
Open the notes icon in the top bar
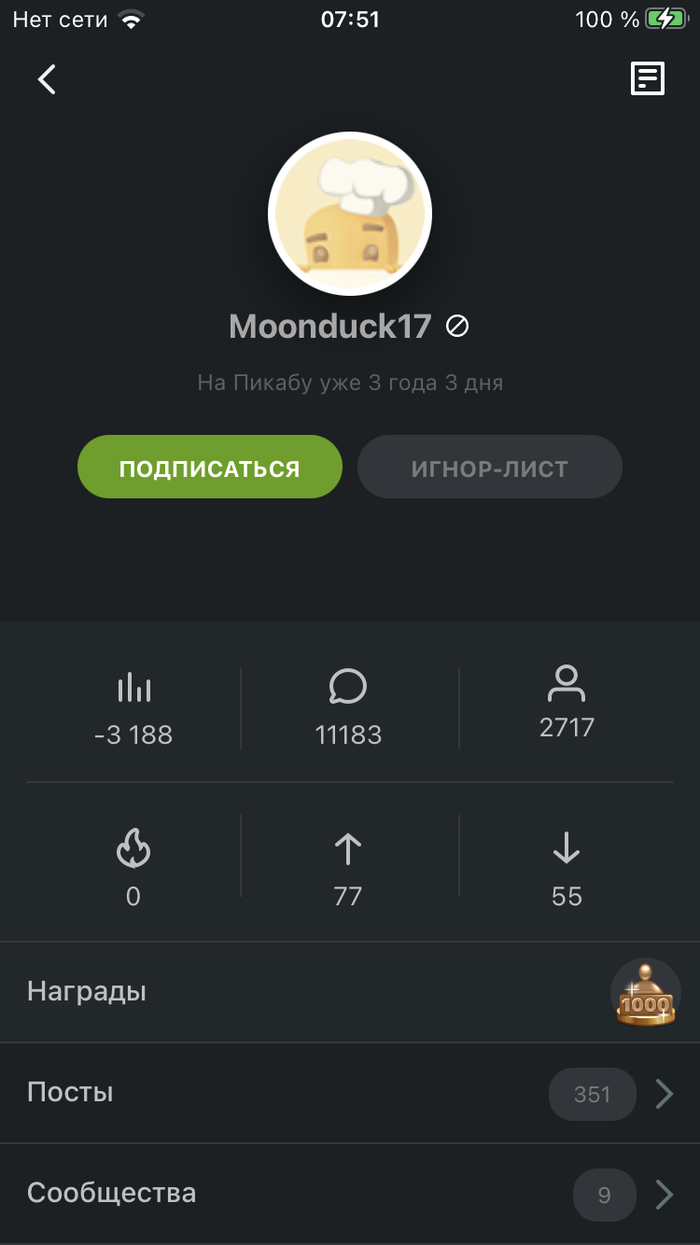[647, 78]
